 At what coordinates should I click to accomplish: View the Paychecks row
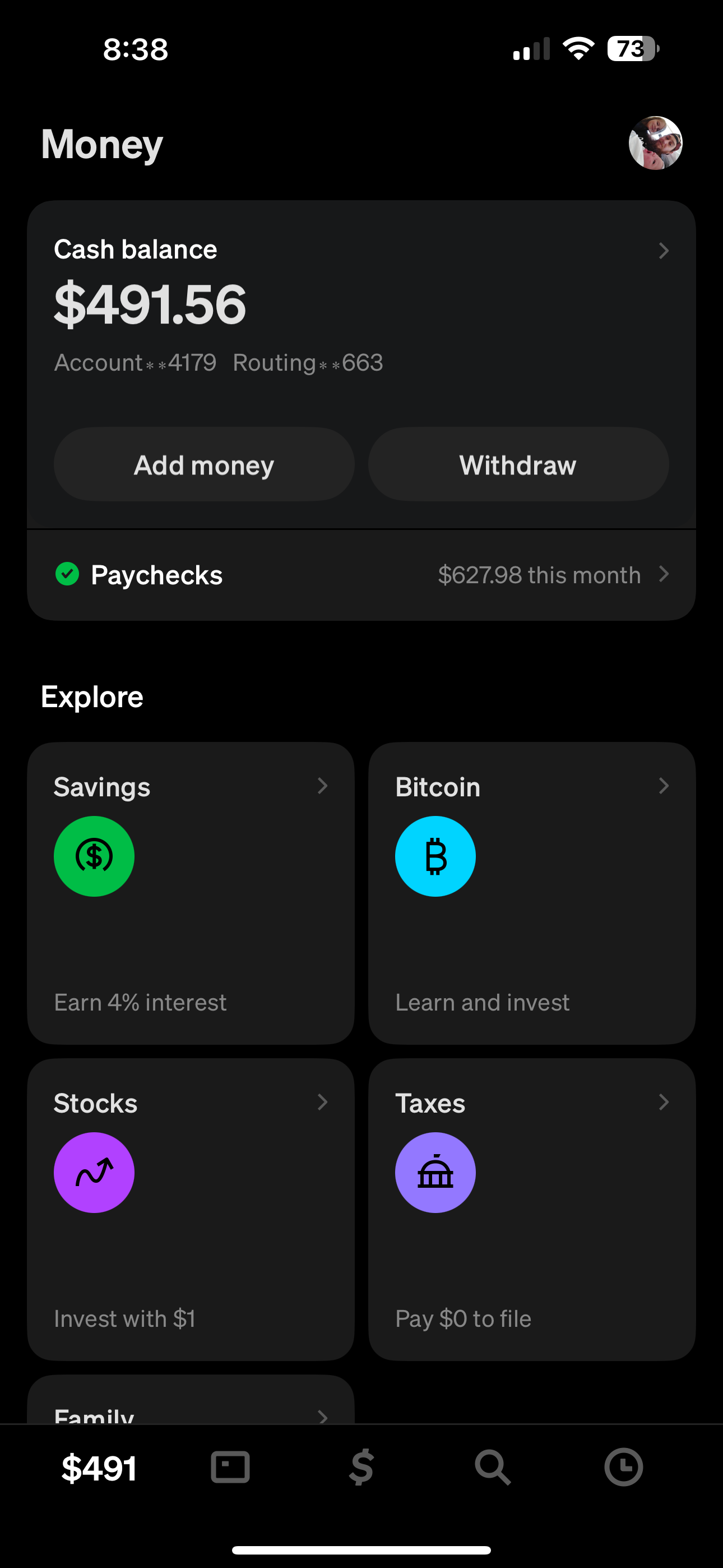[360, 575]
